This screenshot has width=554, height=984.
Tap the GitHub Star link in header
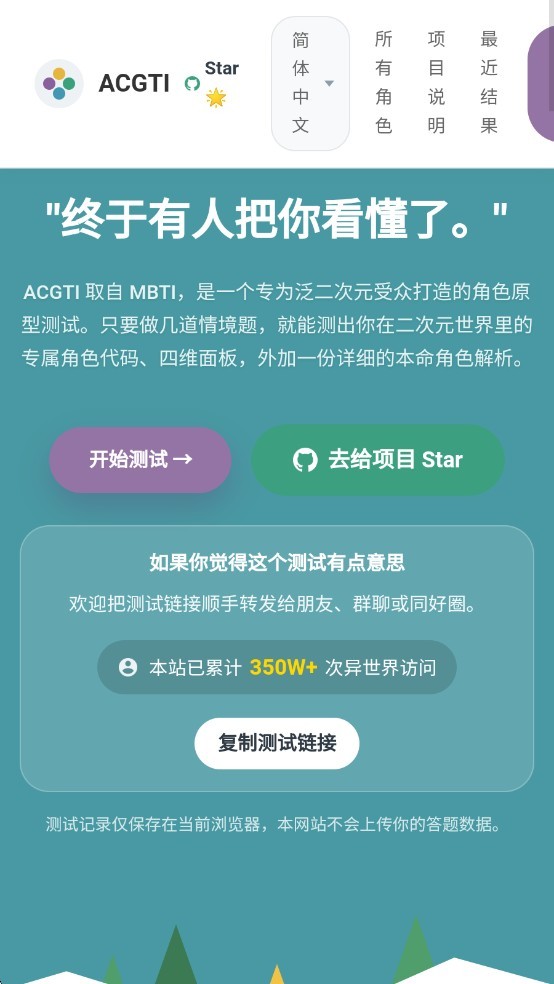212,83
